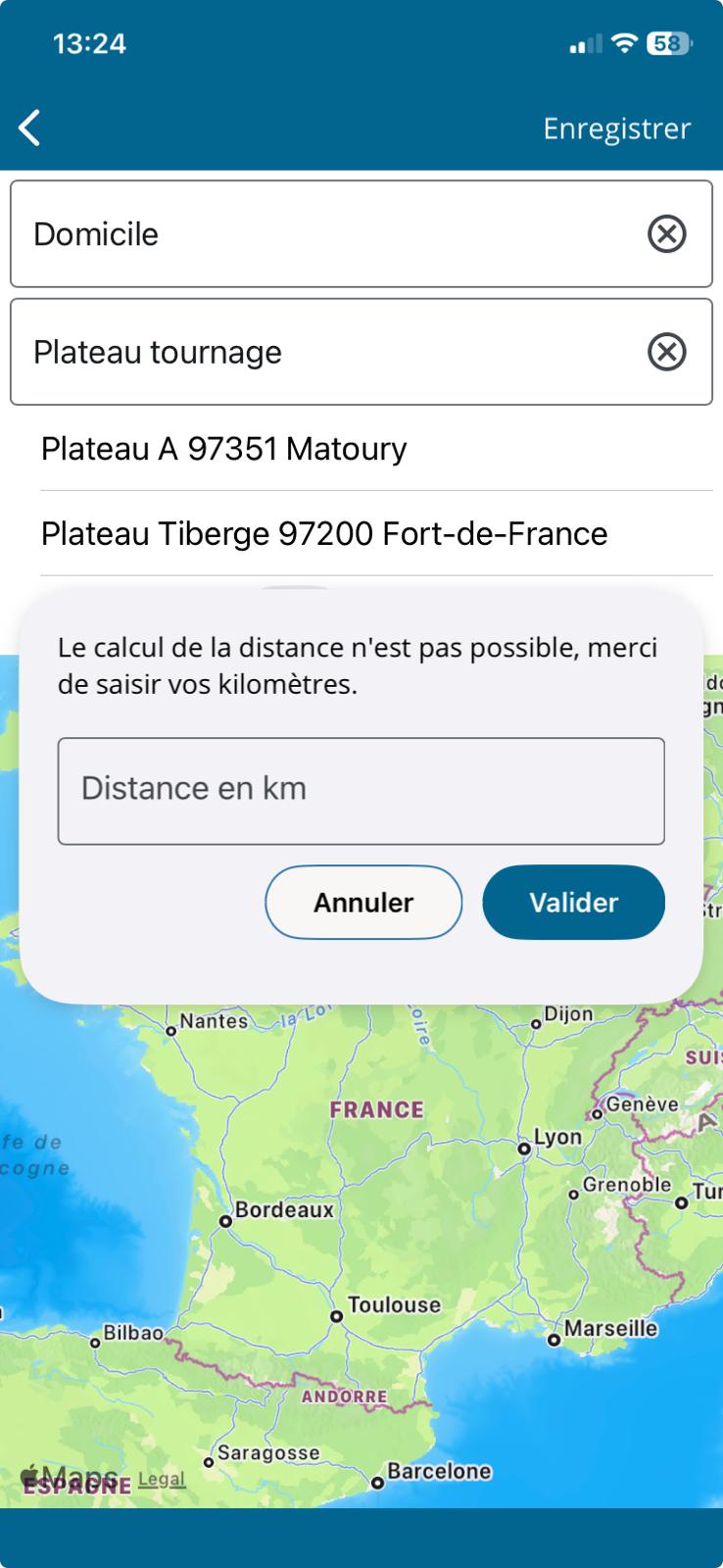The width and height of the screenshot is (723, 1568).
Task: Focus the Distance en km field
Action: coord(361,791)
